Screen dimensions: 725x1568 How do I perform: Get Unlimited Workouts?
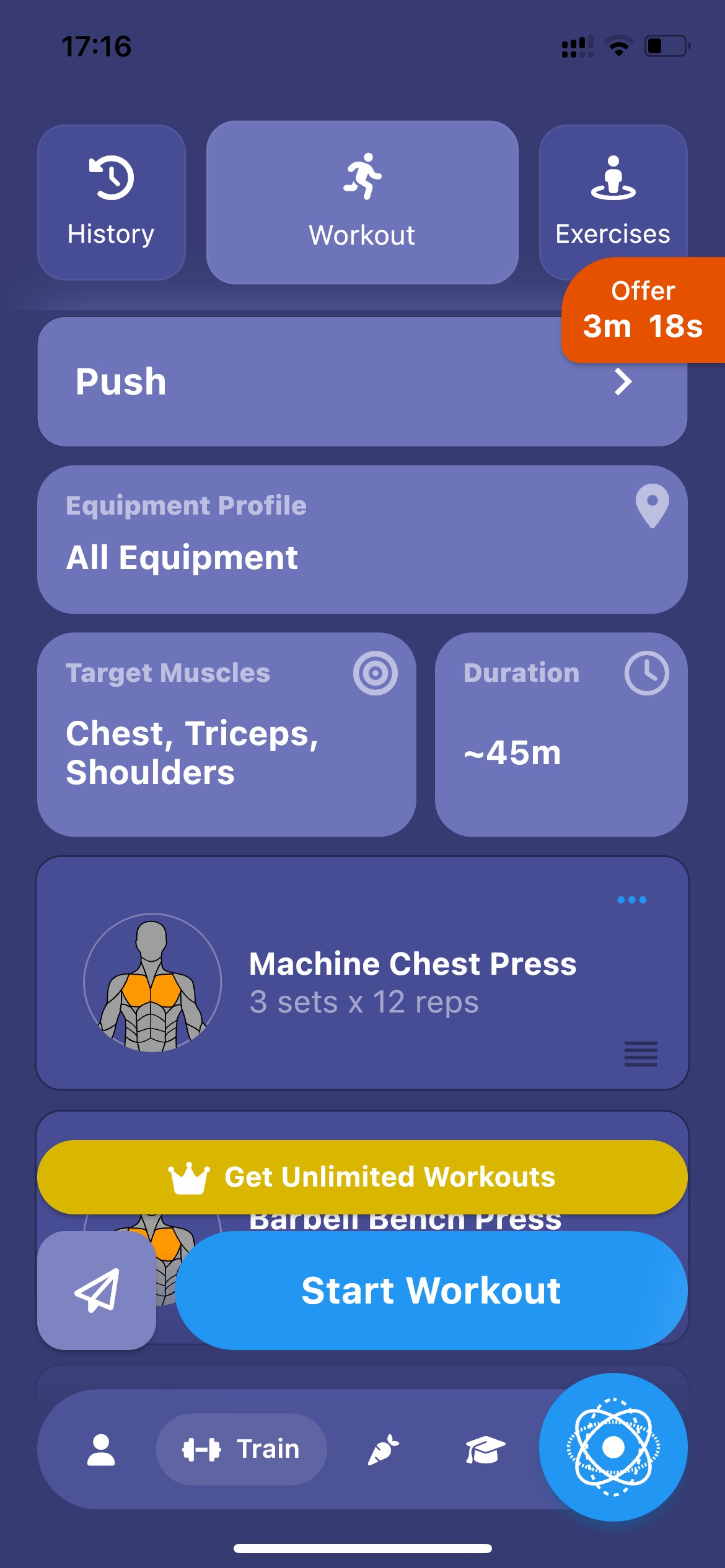click(362, 1177)
